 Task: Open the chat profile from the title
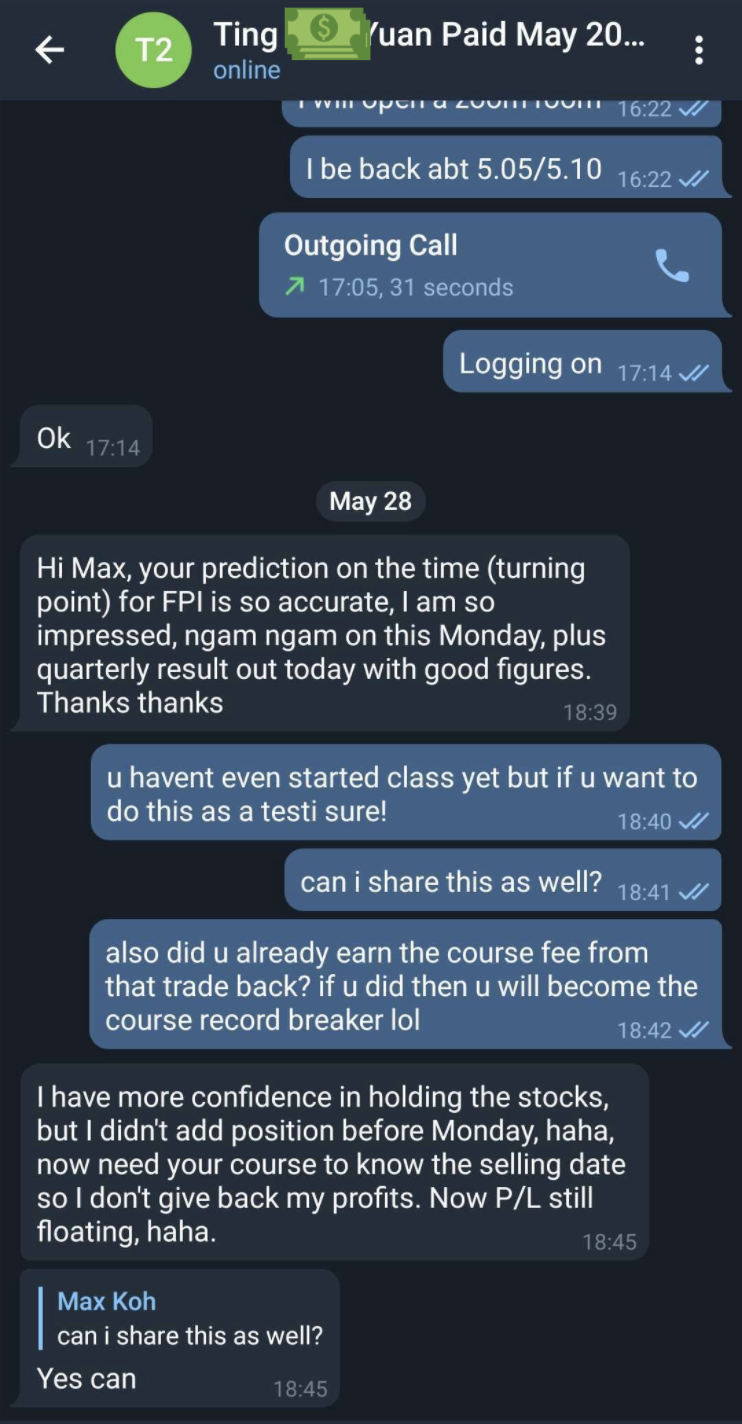tap(430, 38)
